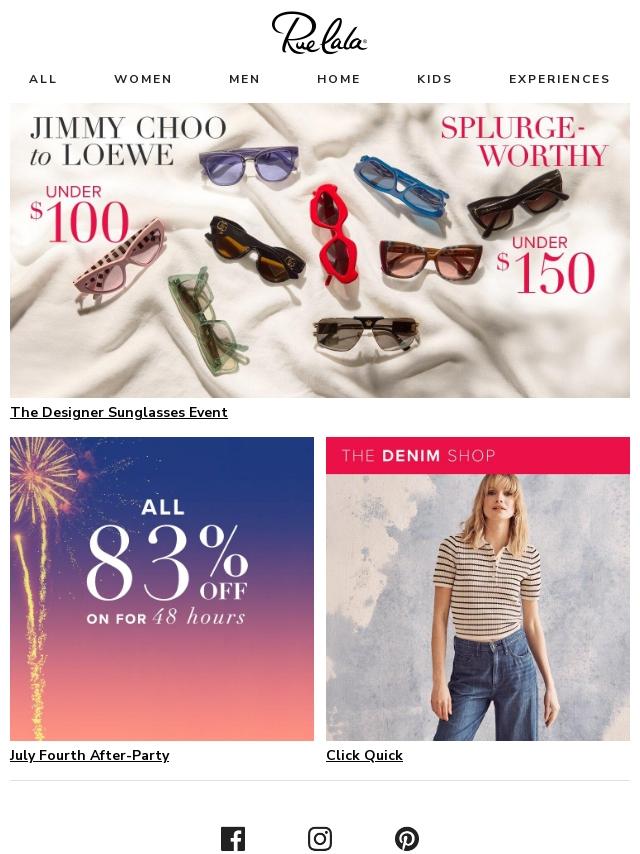Switch to the WOMEN category
Screen dimensions: 640x854
[x=143, y=79]
